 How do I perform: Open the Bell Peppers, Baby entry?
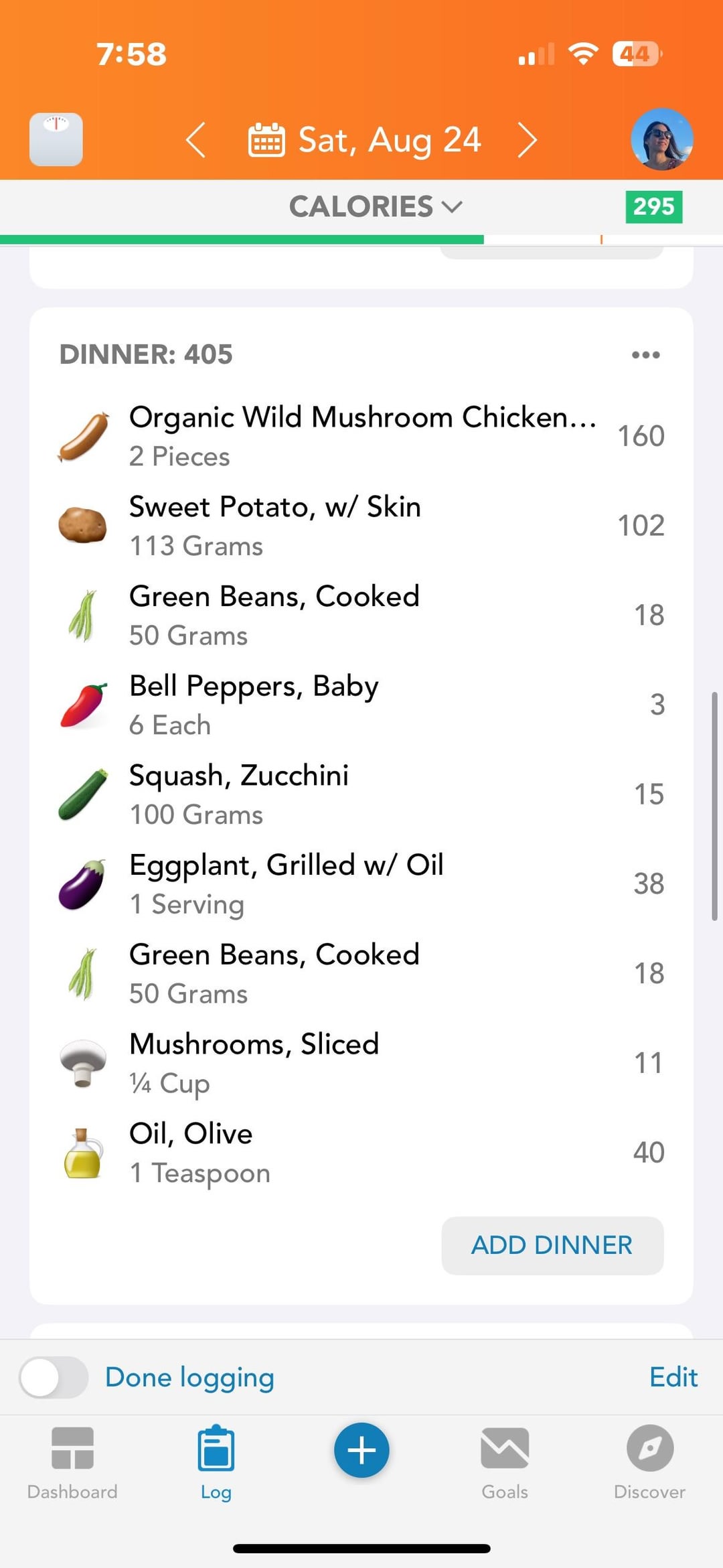[361, 705]
